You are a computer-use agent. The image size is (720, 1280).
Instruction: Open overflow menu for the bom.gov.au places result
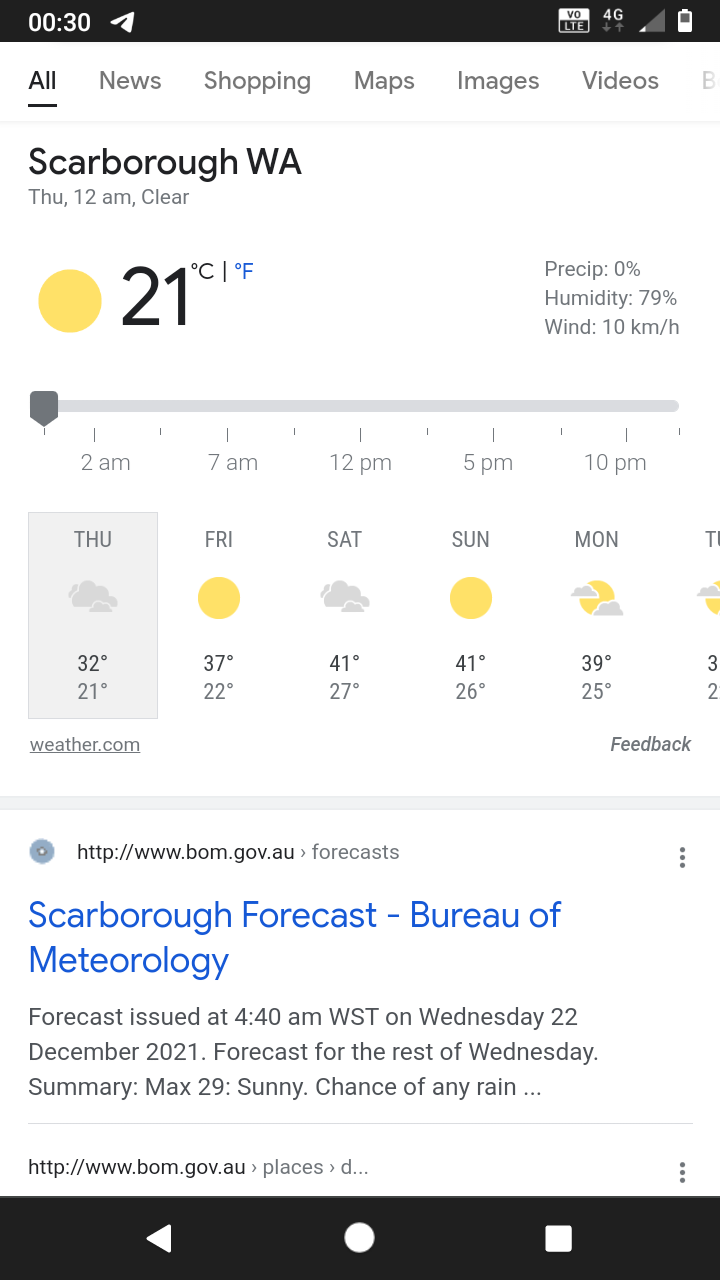(682, 1172)
